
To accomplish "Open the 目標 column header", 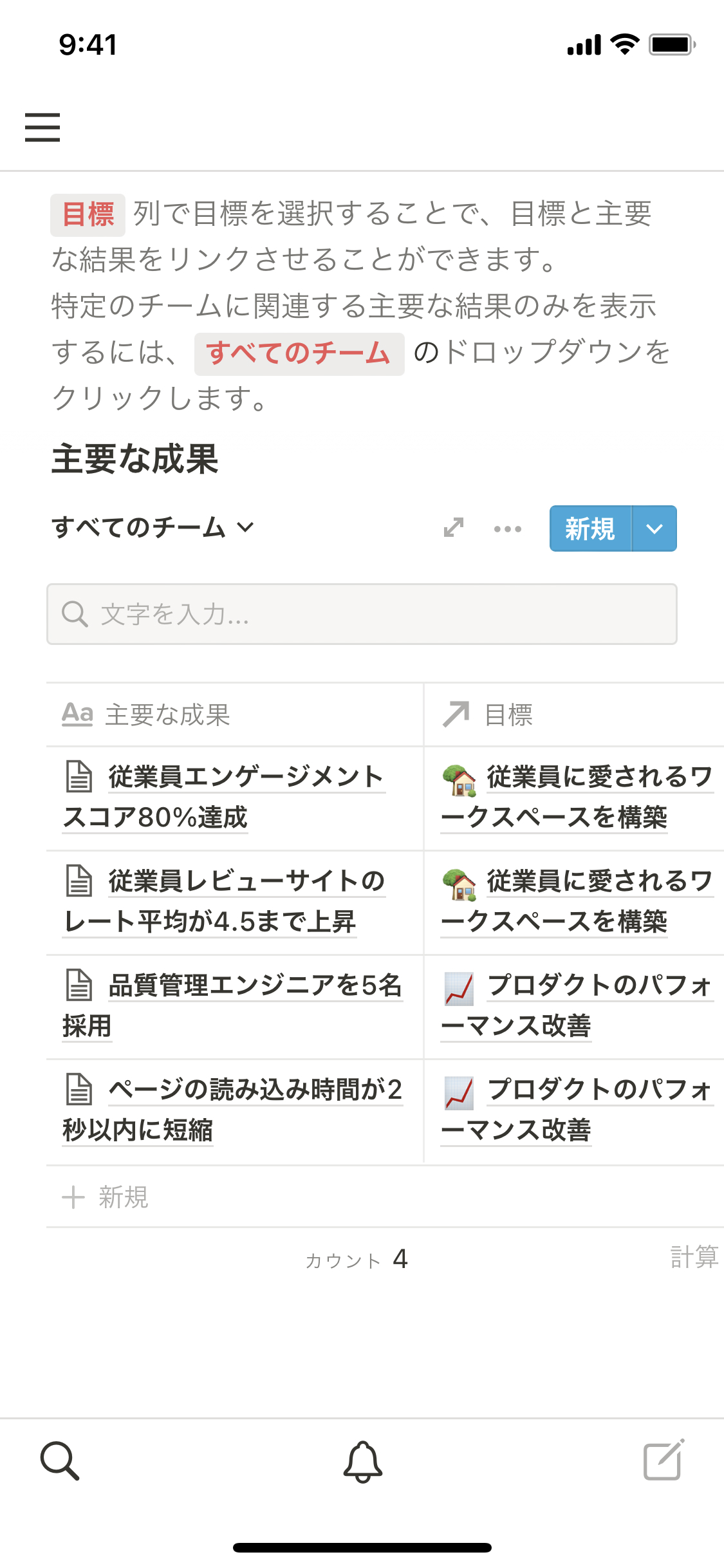I will click(x=508, y=714).
